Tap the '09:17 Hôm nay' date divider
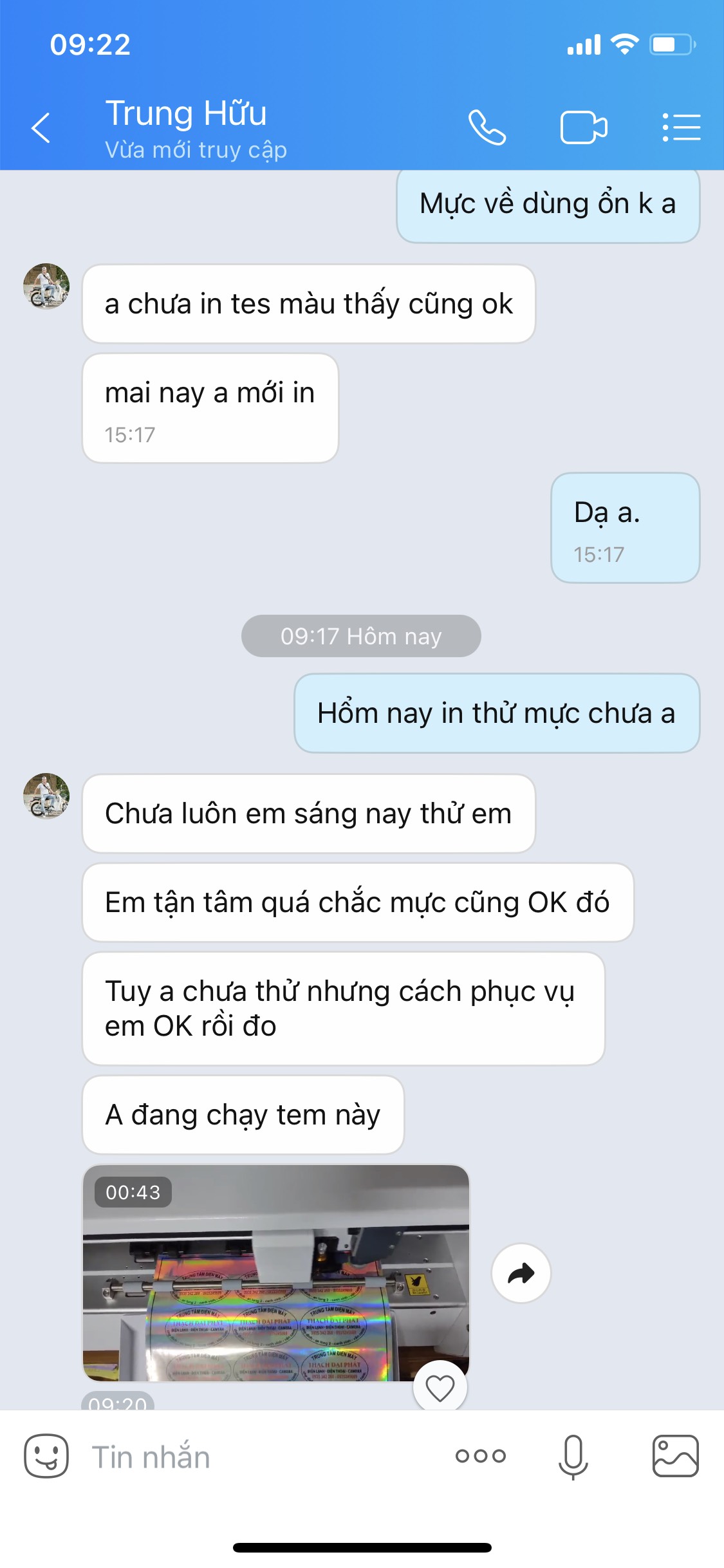724x1568 pixels. (x=361, y=637)
